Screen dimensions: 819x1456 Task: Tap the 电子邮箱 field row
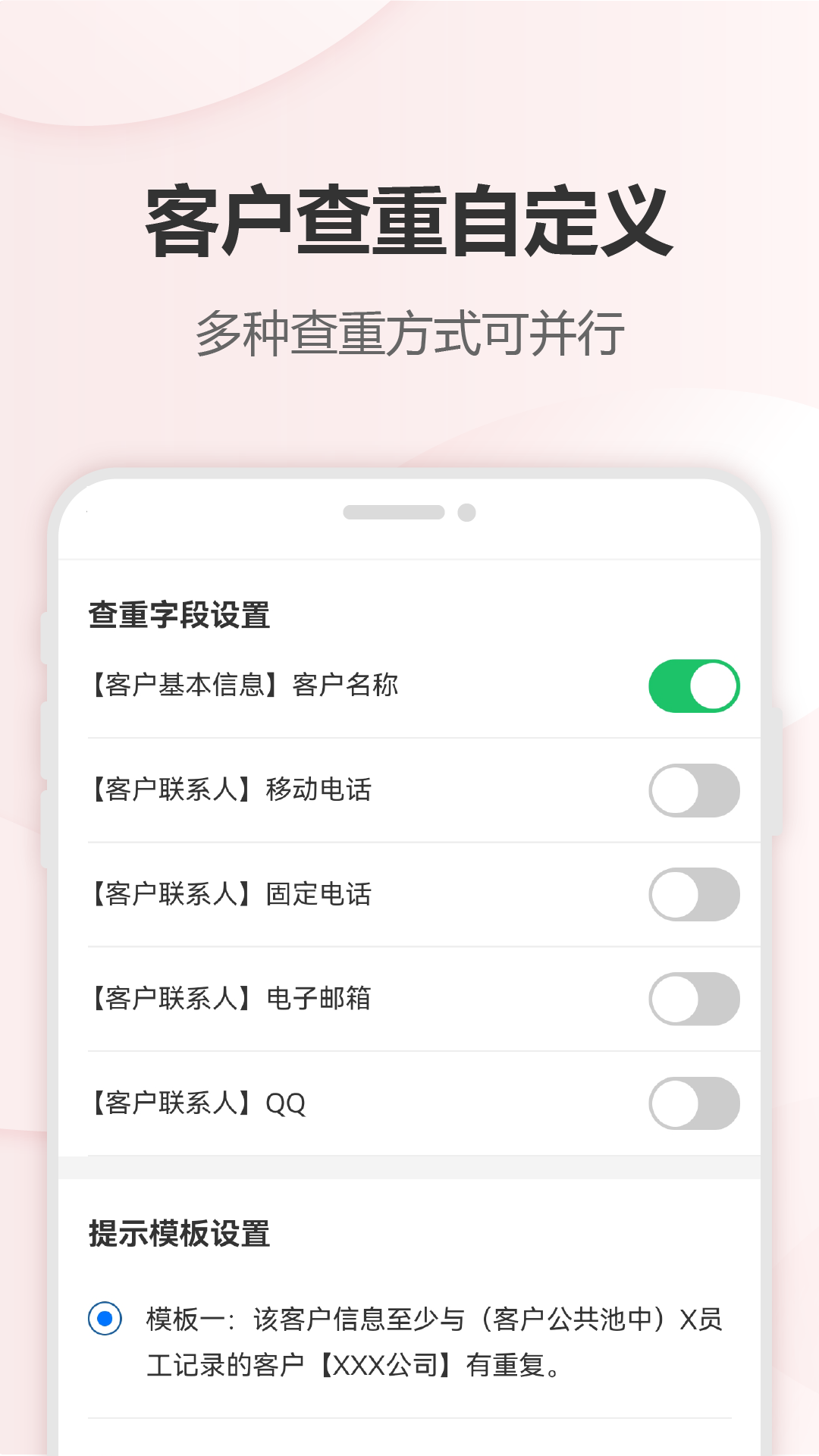231,1000
